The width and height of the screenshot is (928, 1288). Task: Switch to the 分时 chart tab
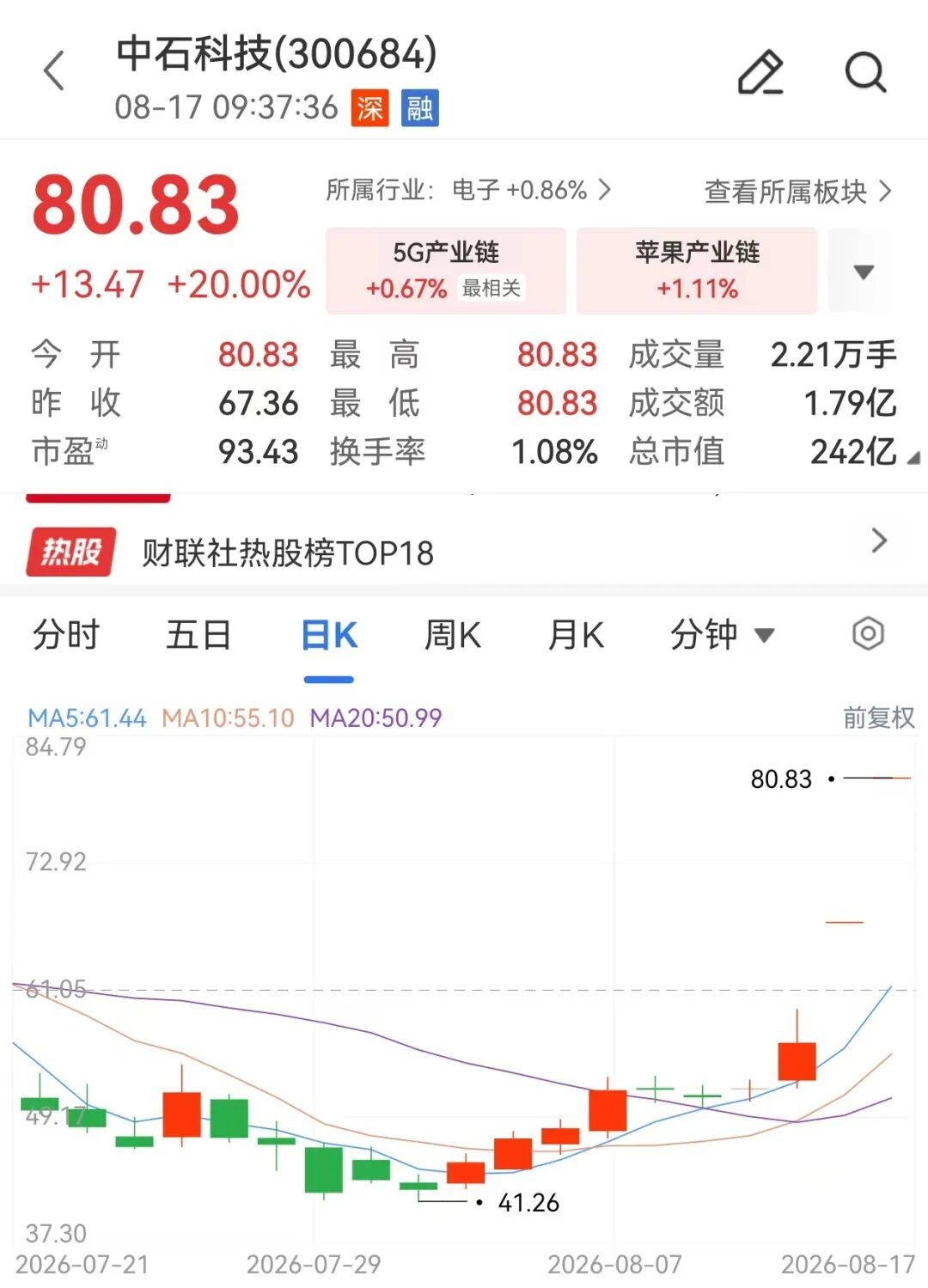[66, 636]
